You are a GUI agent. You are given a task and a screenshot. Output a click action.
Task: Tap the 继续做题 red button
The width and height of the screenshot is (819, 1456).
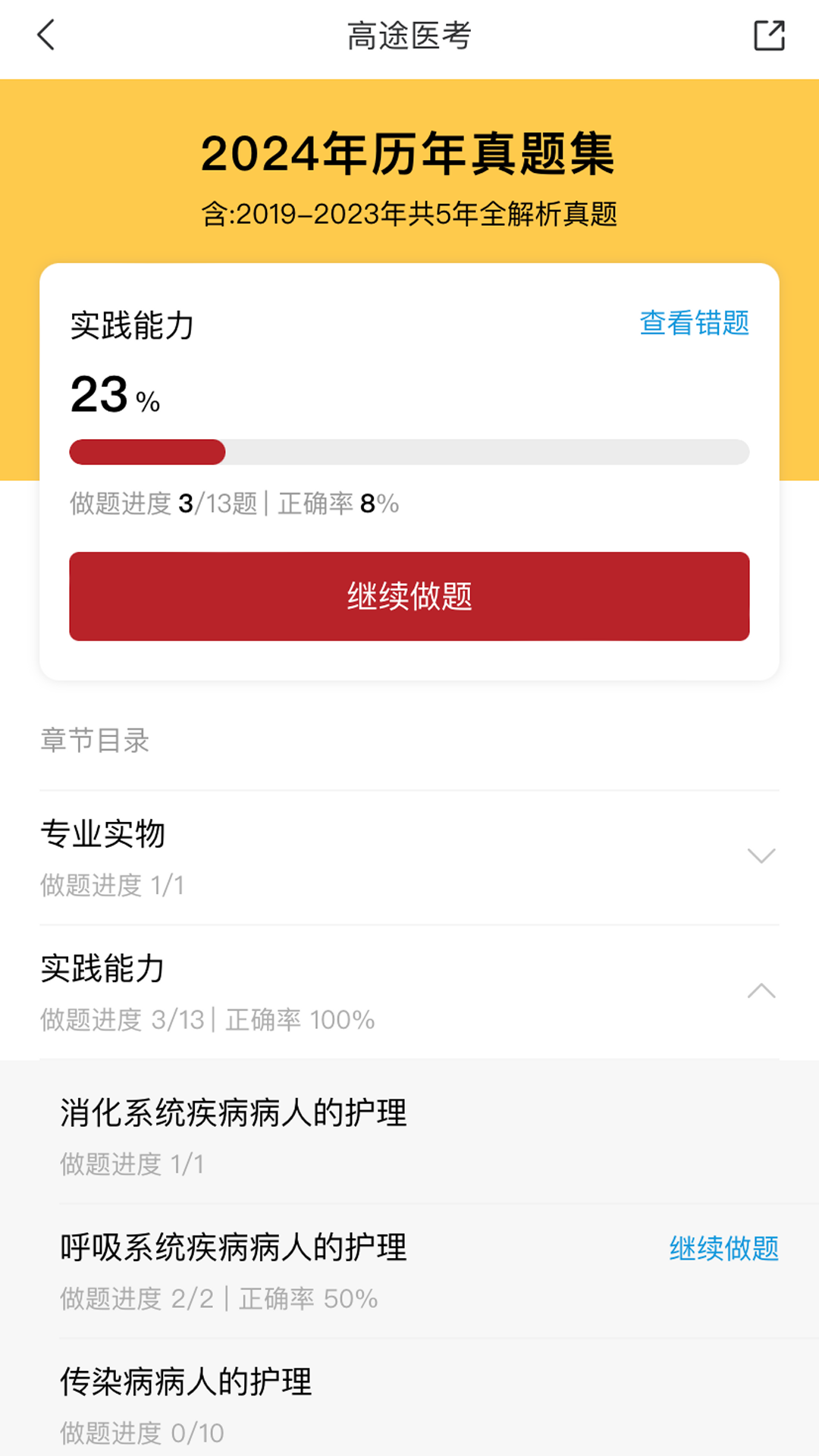[409, 597]
